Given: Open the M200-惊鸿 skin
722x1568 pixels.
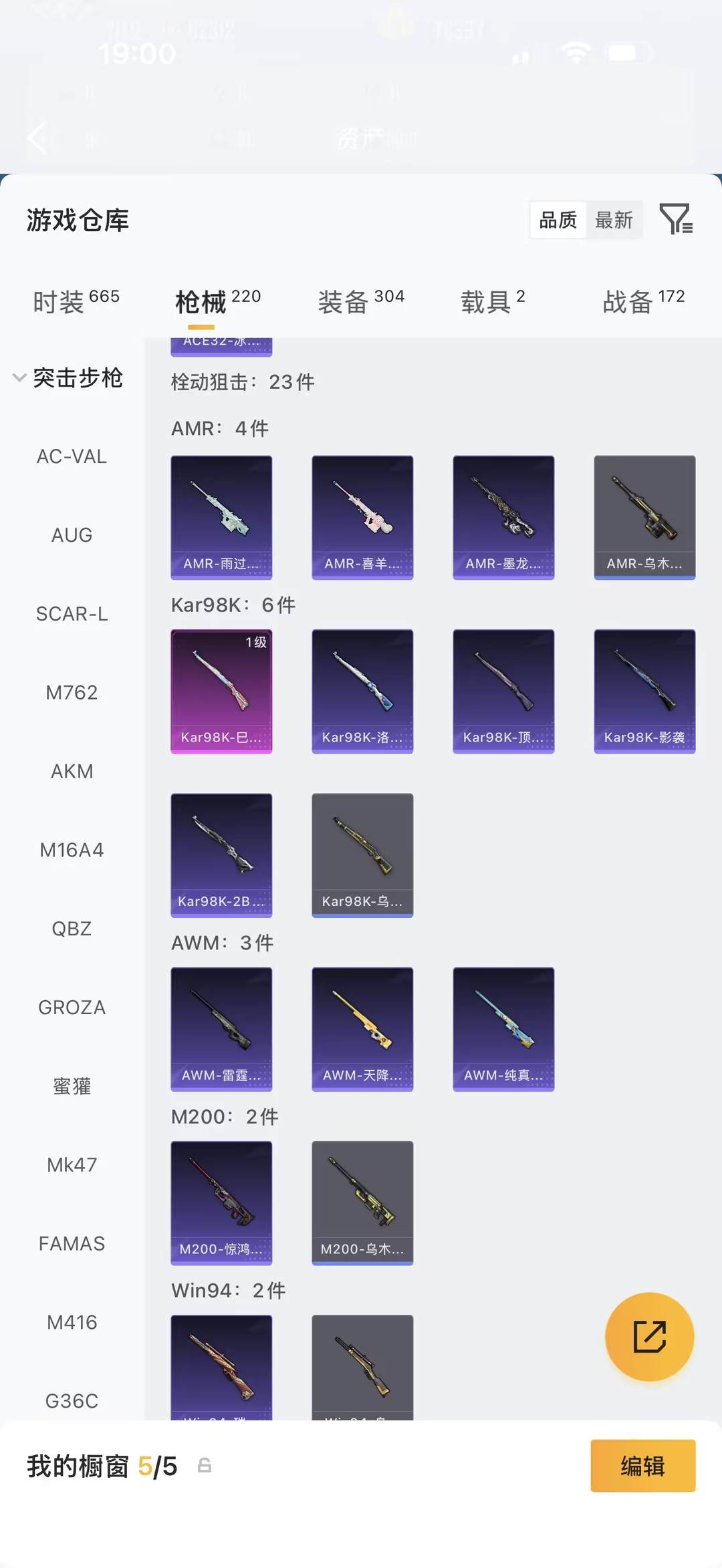Looking at the screenshot, I should point(221,1203).
